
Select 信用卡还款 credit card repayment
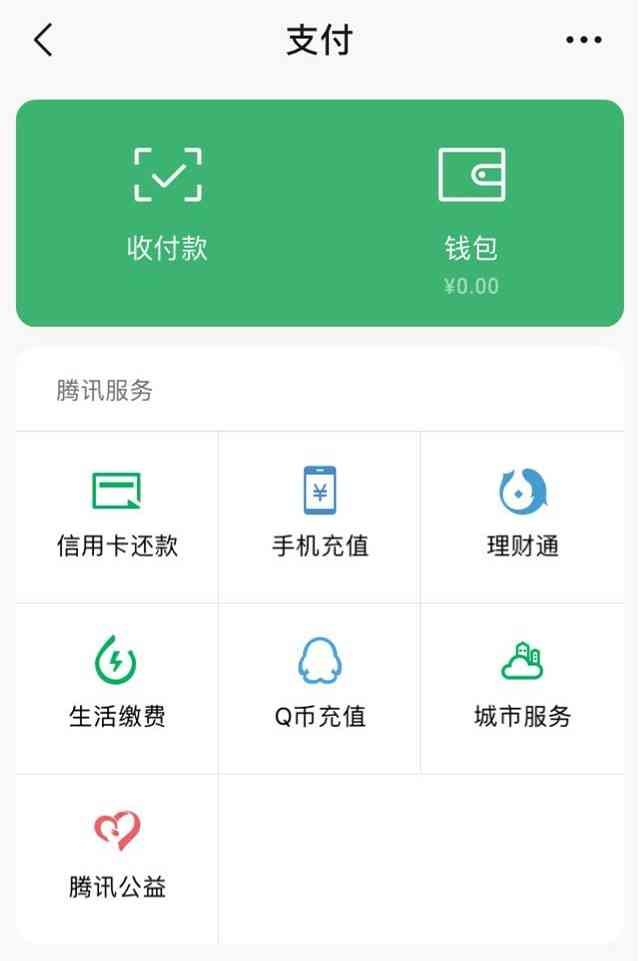(x=117, y=517)
